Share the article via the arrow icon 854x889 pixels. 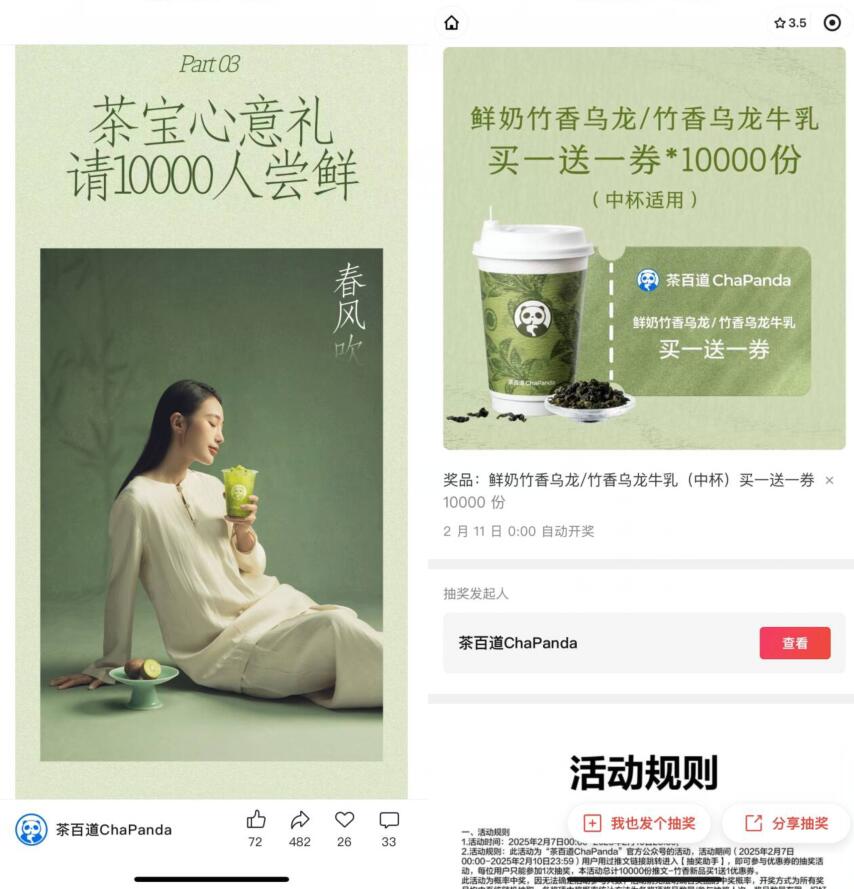(300, 820)
